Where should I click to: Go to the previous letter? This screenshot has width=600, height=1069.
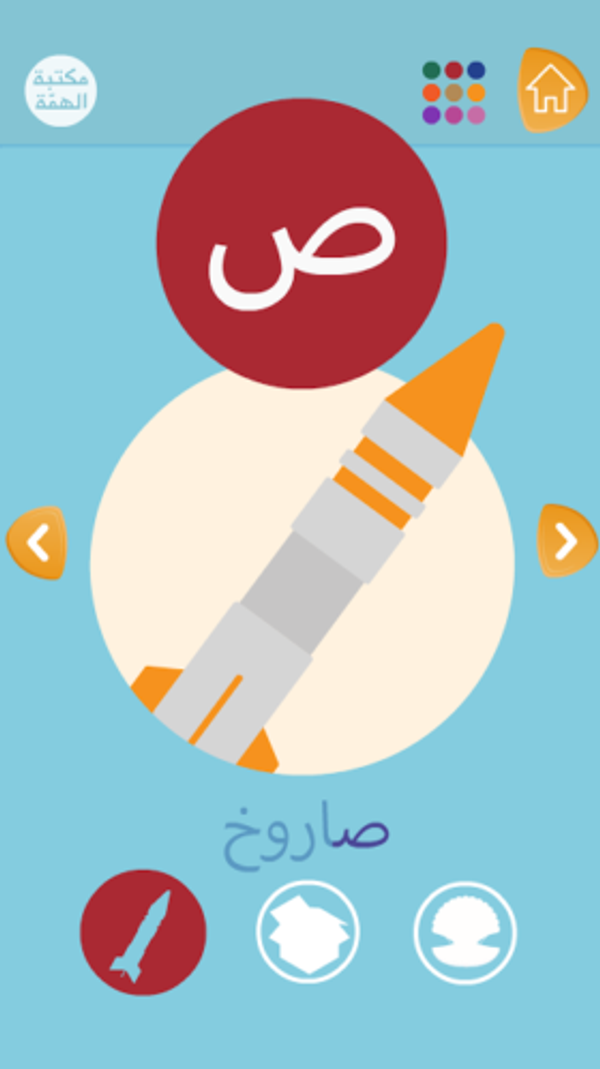click(x=37, y=543)
